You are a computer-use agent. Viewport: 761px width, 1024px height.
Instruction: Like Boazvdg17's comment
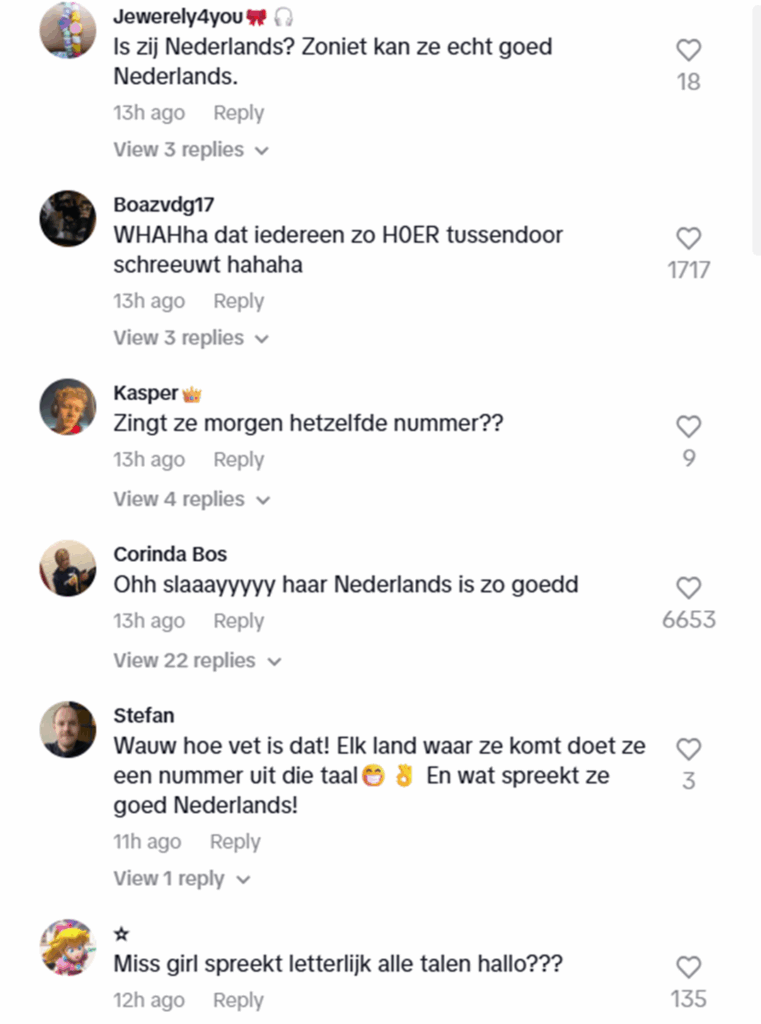(689, 238)
